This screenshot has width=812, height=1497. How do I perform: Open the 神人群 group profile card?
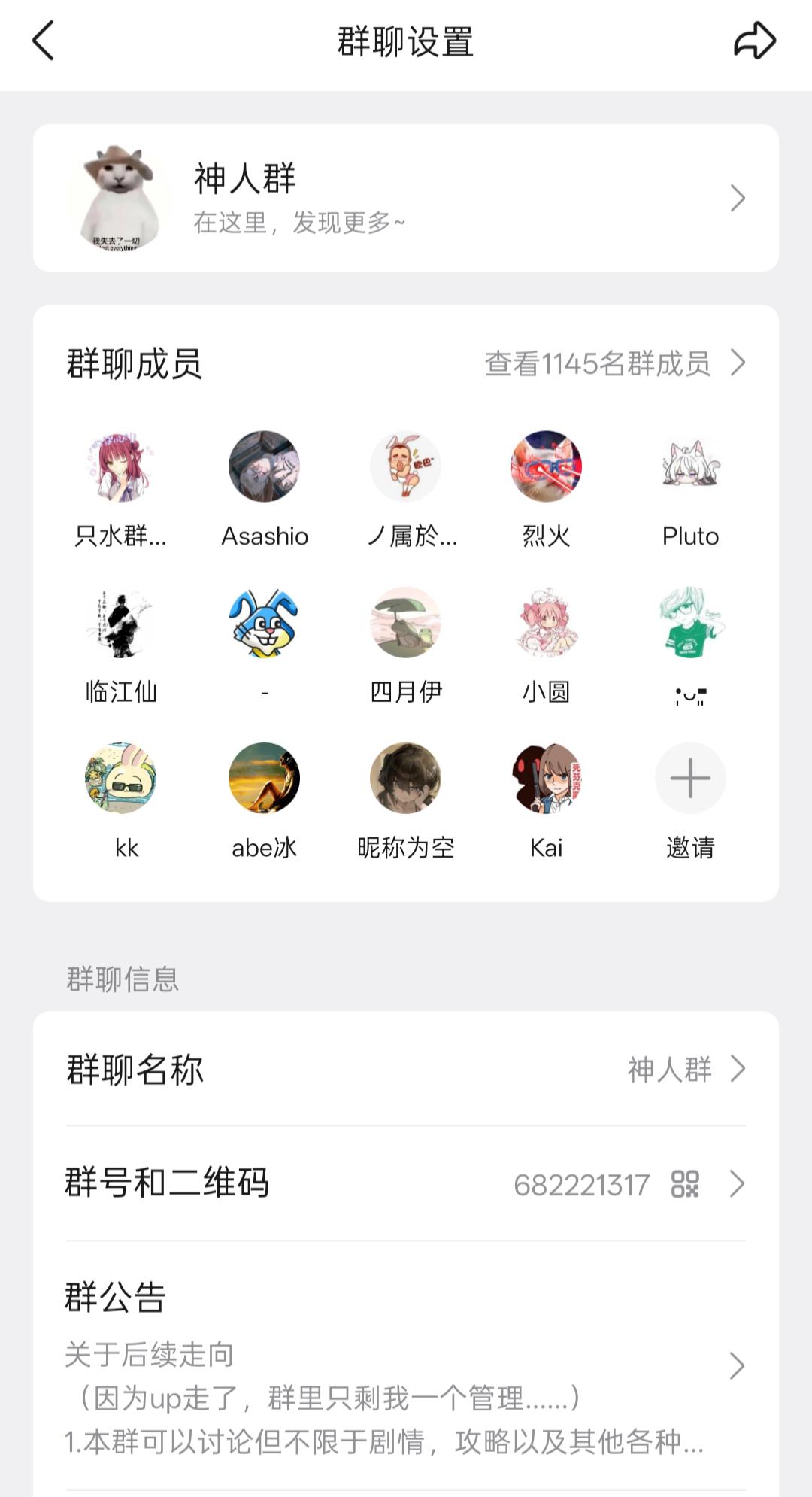(x=406, y=198)
